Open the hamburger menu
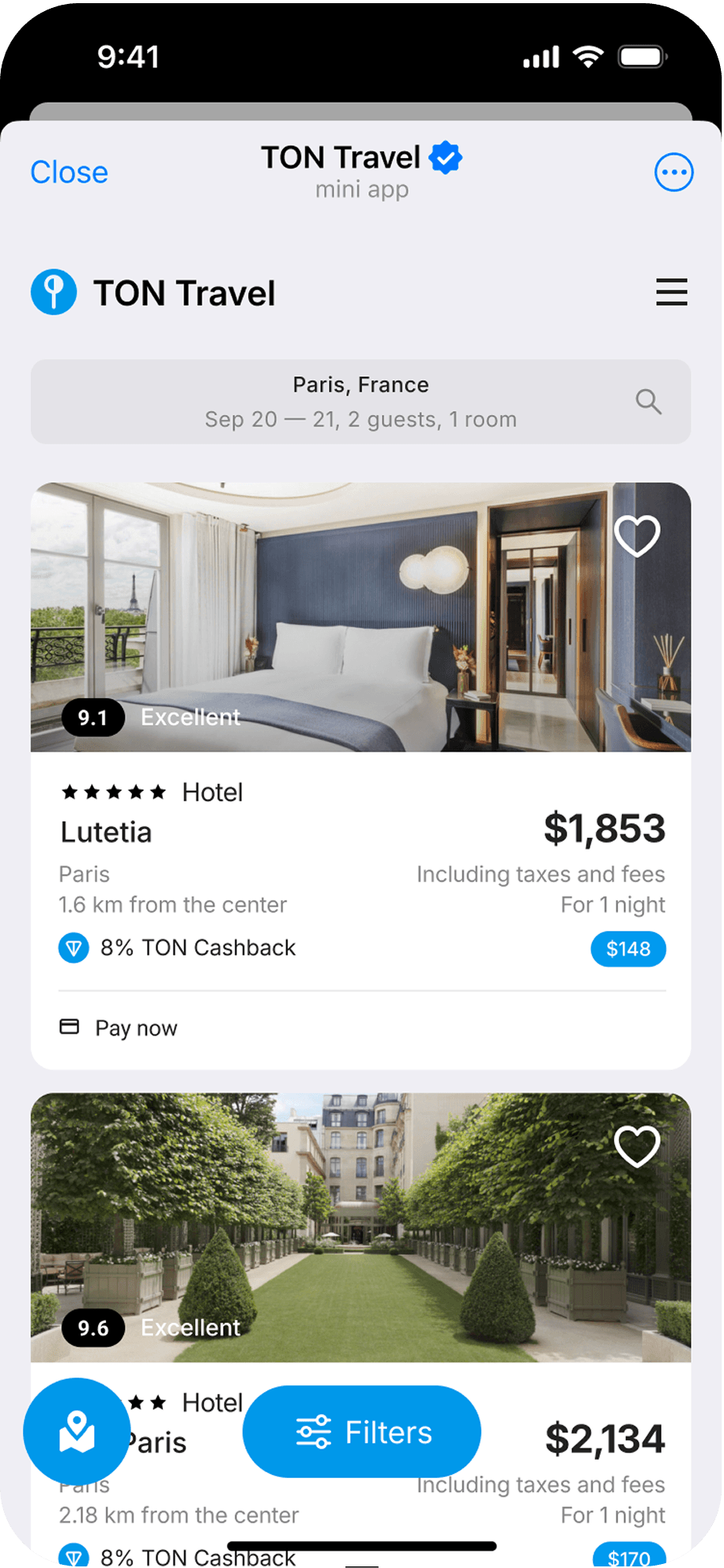 click(x=671, y=292)
